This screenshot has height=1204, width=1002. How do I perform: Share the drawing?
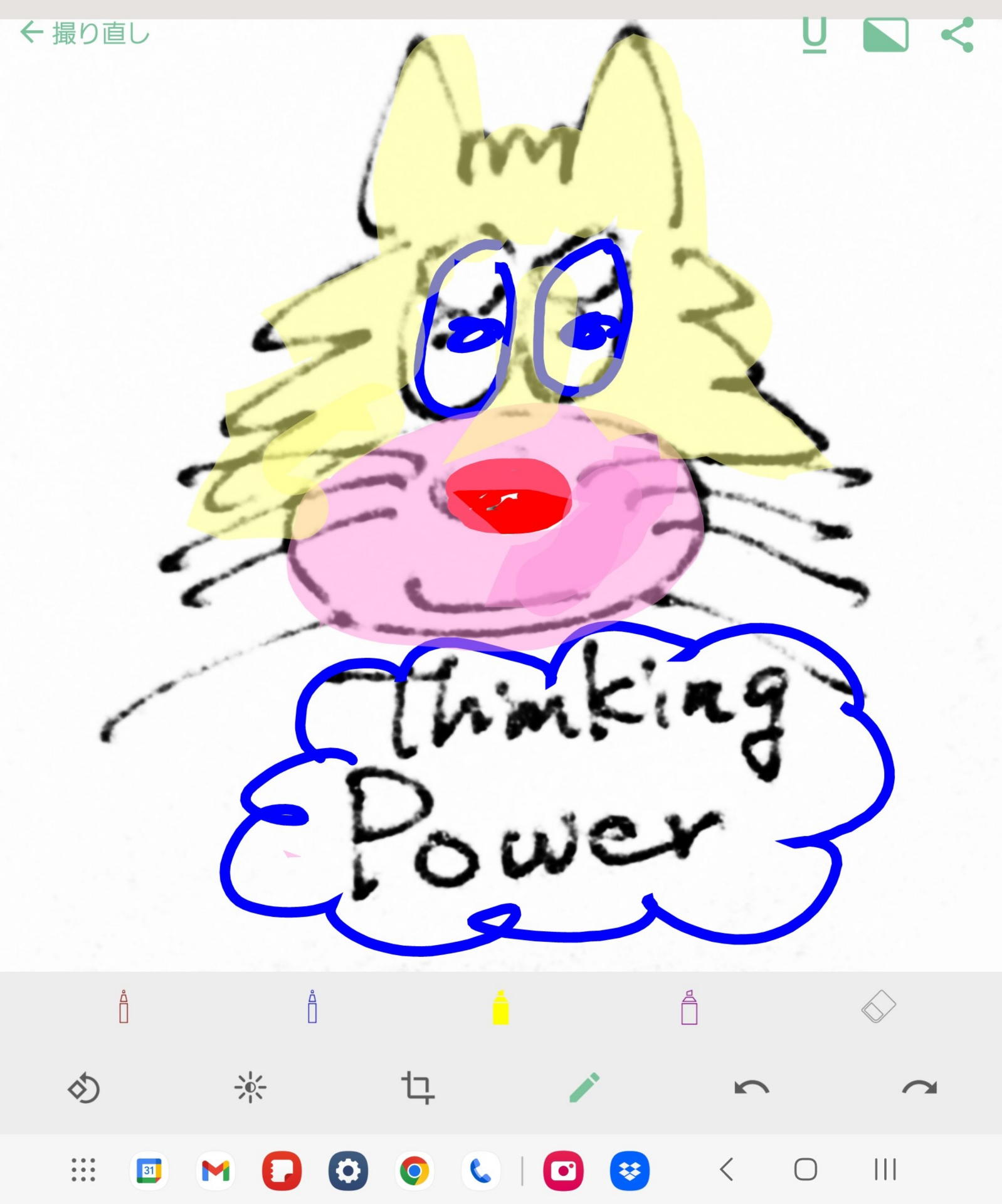(957, 35)
